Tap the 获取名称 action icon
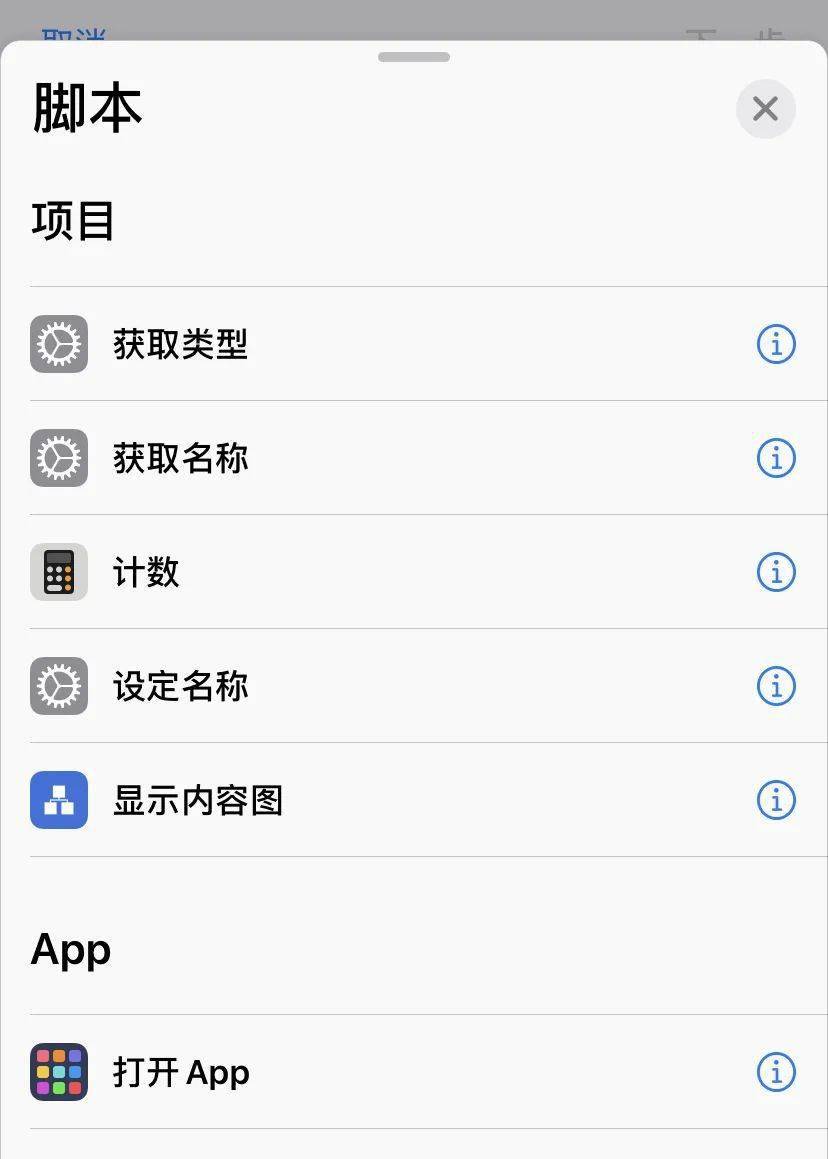Viewport: 828px width, 1159px height. point(58,458)
